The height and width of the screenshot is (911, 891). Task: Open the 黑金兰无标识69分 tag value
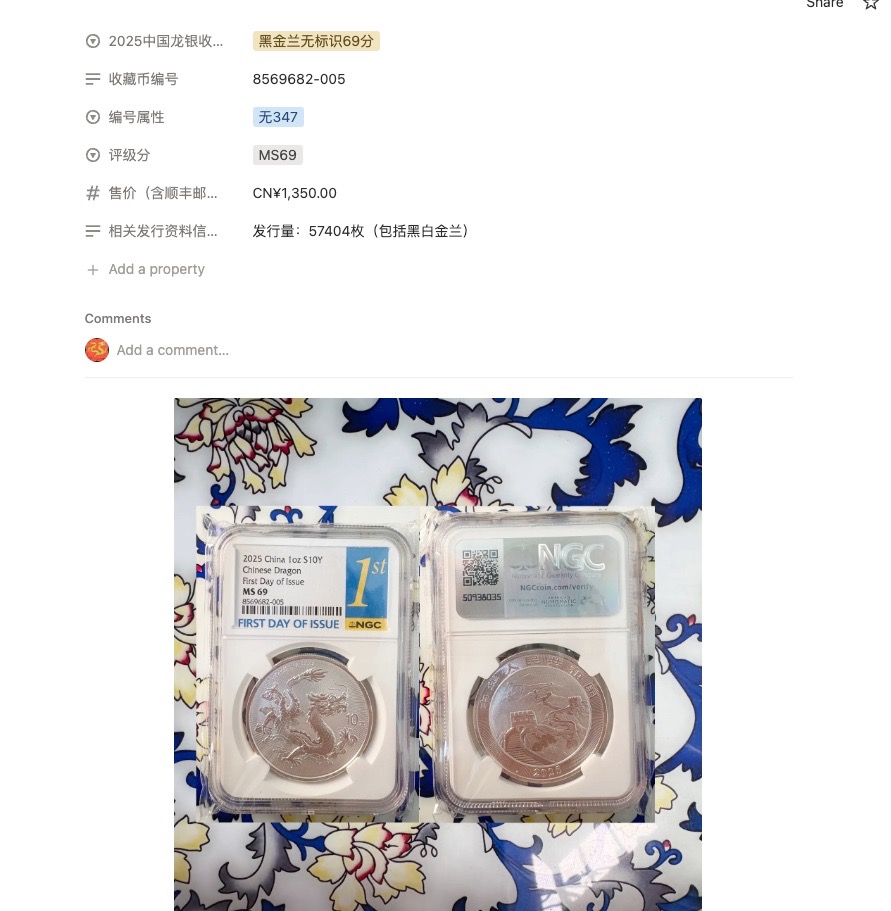[x=316, y=41]
